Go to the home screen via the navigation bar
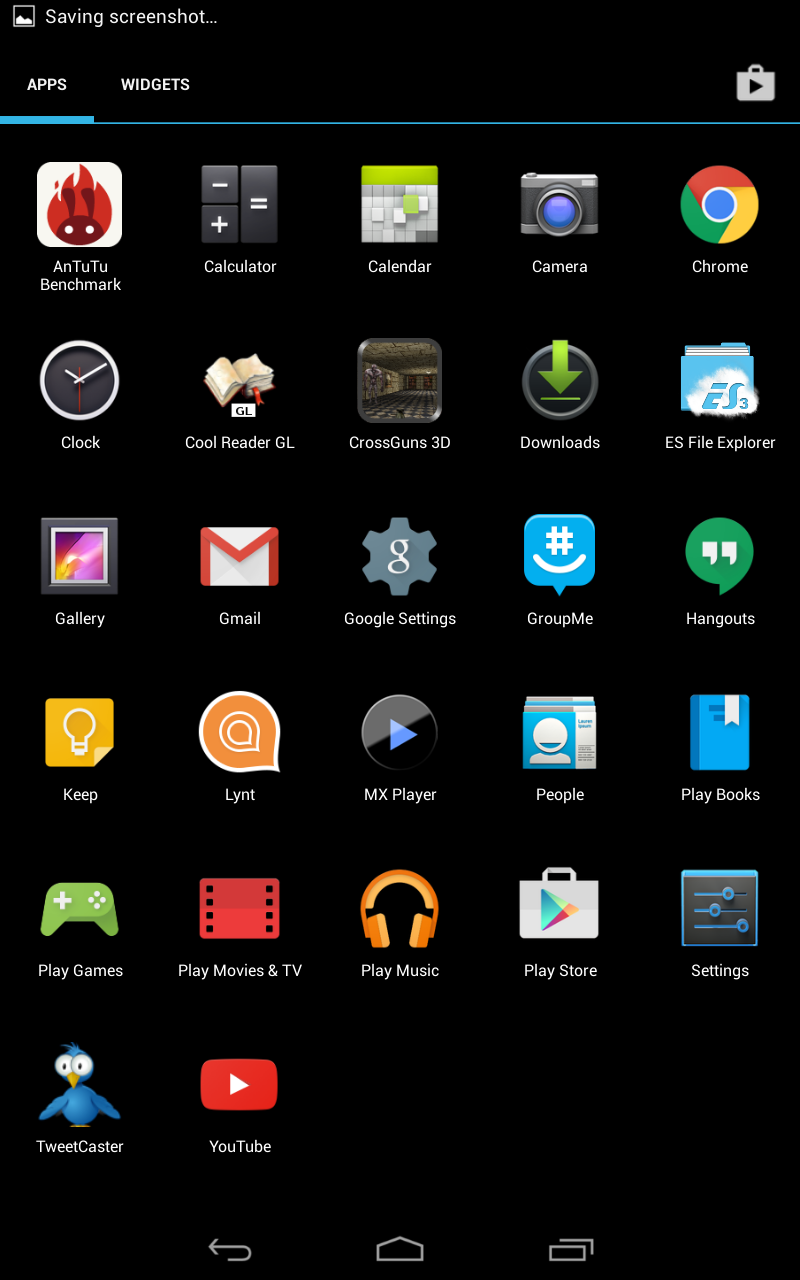The image size is (800, 1280). pos(400,1249)
